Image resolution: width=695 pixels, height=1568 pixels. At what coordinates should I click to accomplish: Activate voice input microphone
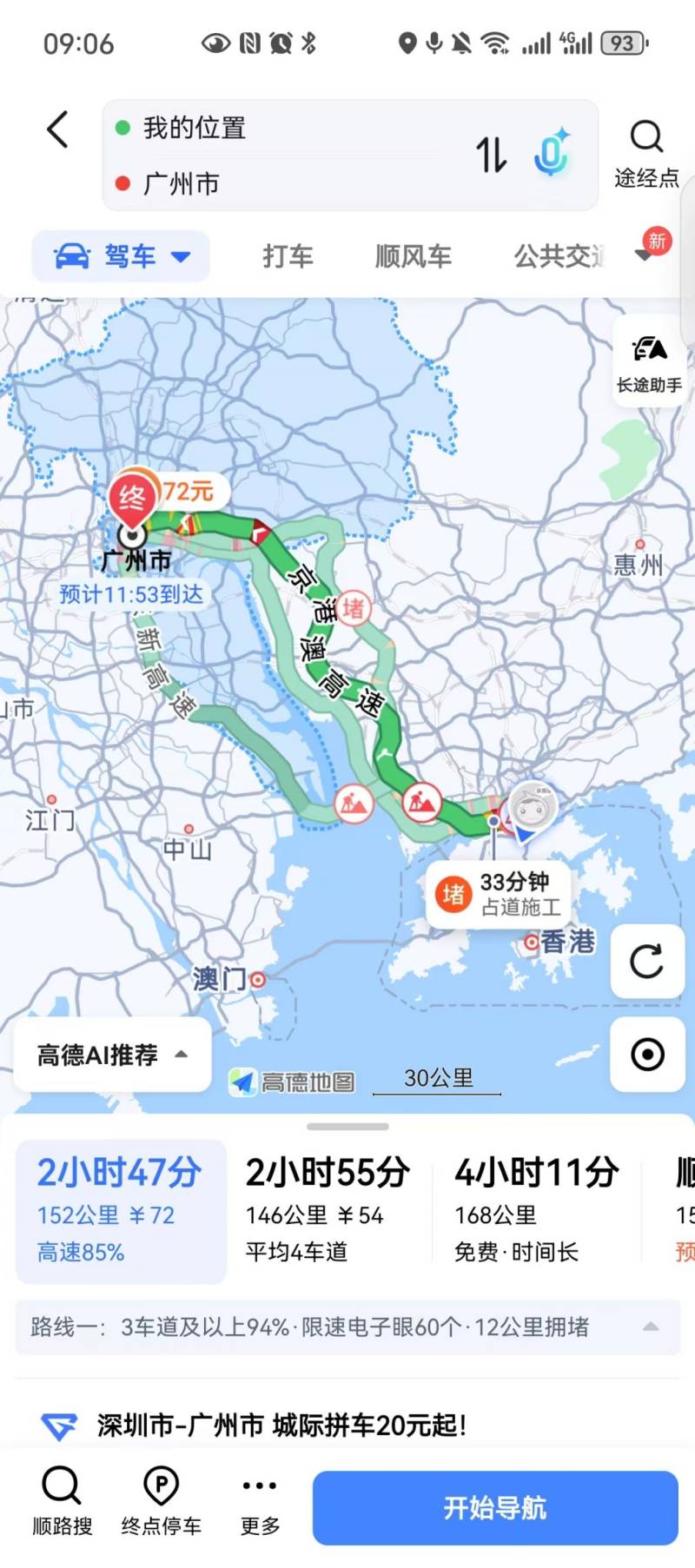pyautogui.click(x=551, y=154)
